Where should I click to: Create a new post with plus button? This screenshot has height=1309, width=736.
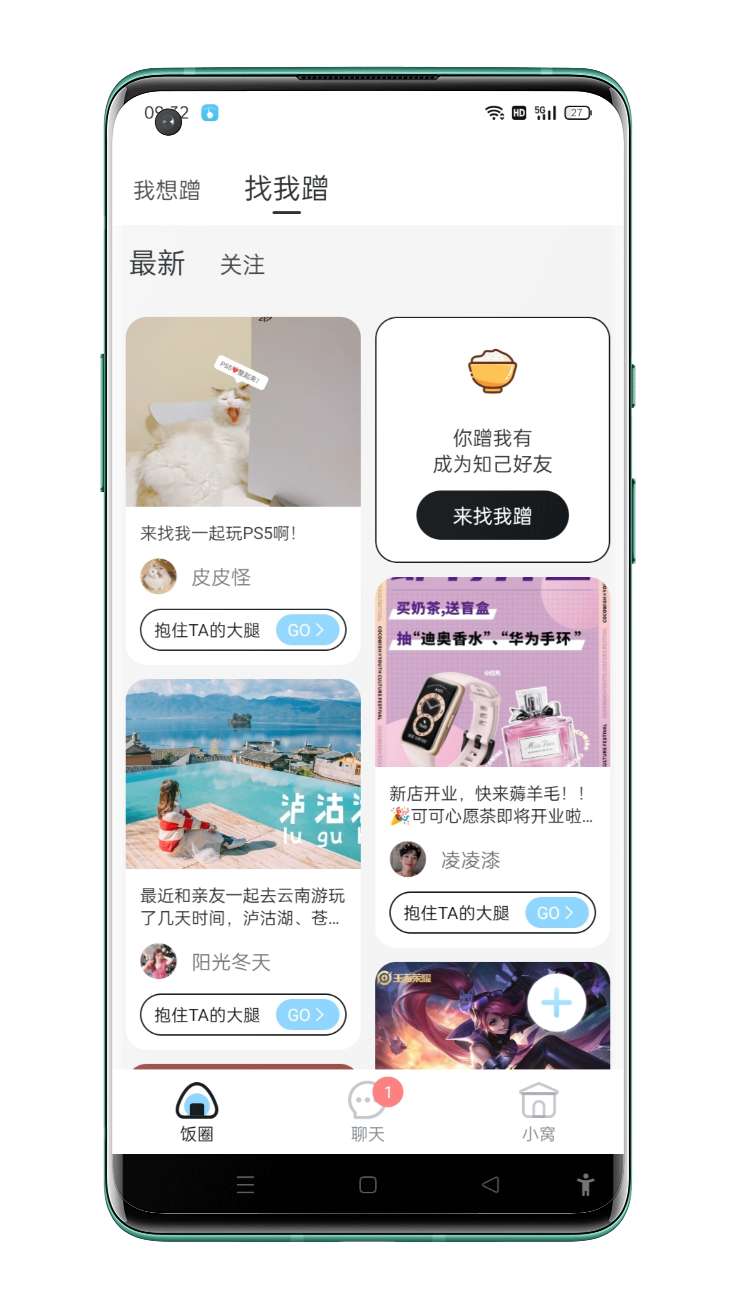point(556,1003)
